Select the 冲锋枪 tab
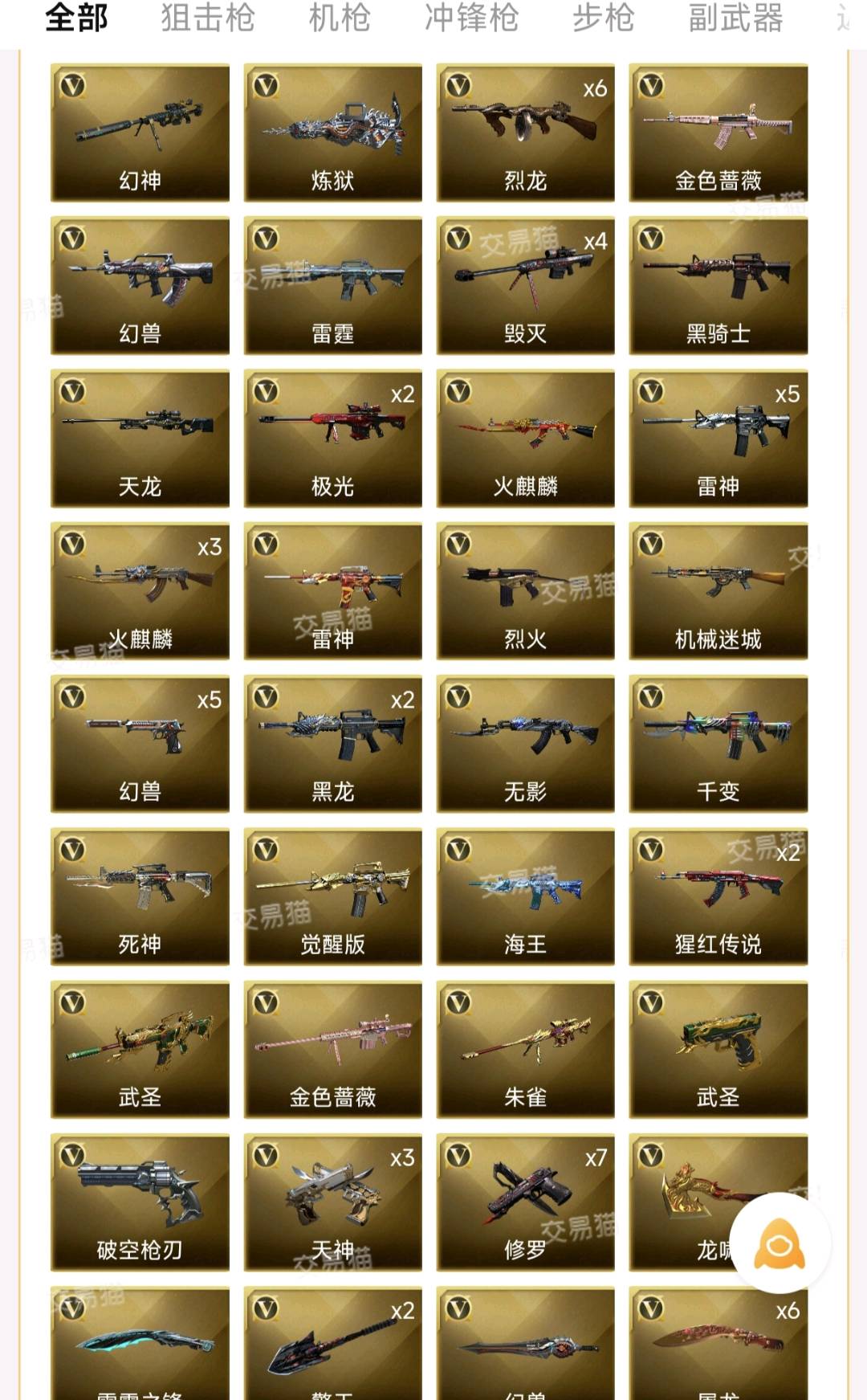This screenshot has height=1400, width=867. [472, 18]
